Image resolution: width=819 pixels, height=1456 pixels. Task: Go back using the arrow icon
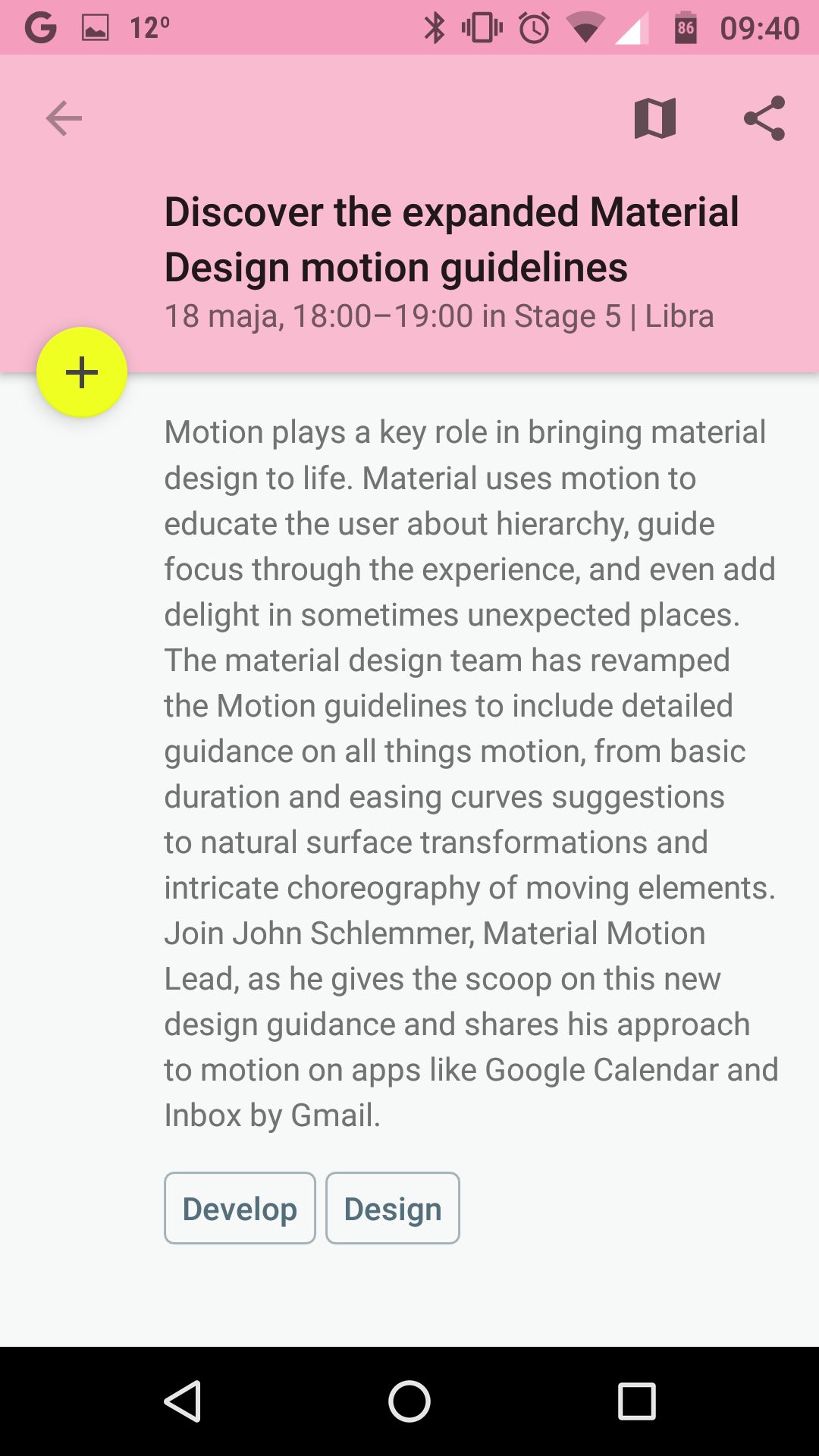coord(64,118)
